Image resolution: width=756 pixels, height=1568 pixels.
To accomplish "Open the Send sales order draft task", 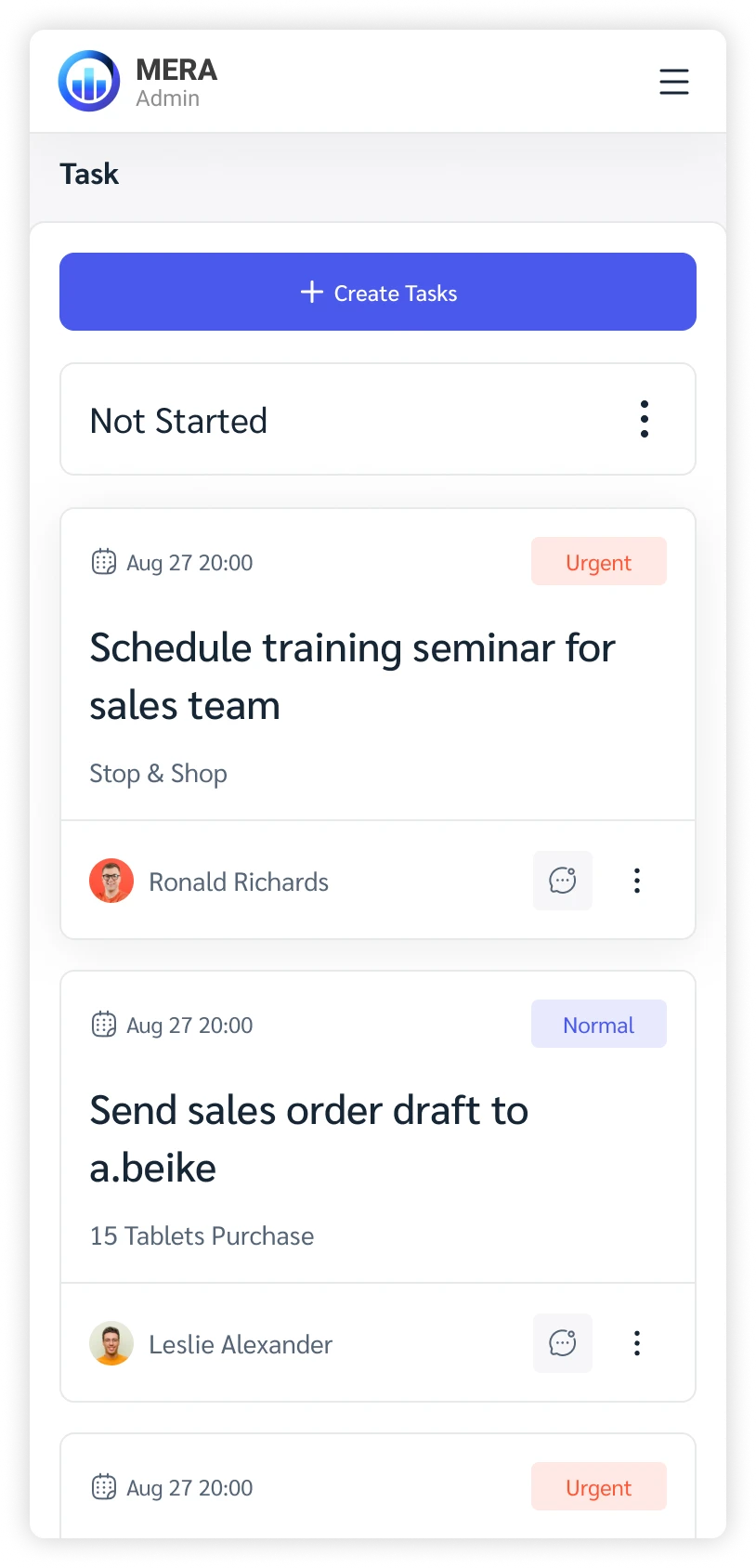I will pos(308,1138).
